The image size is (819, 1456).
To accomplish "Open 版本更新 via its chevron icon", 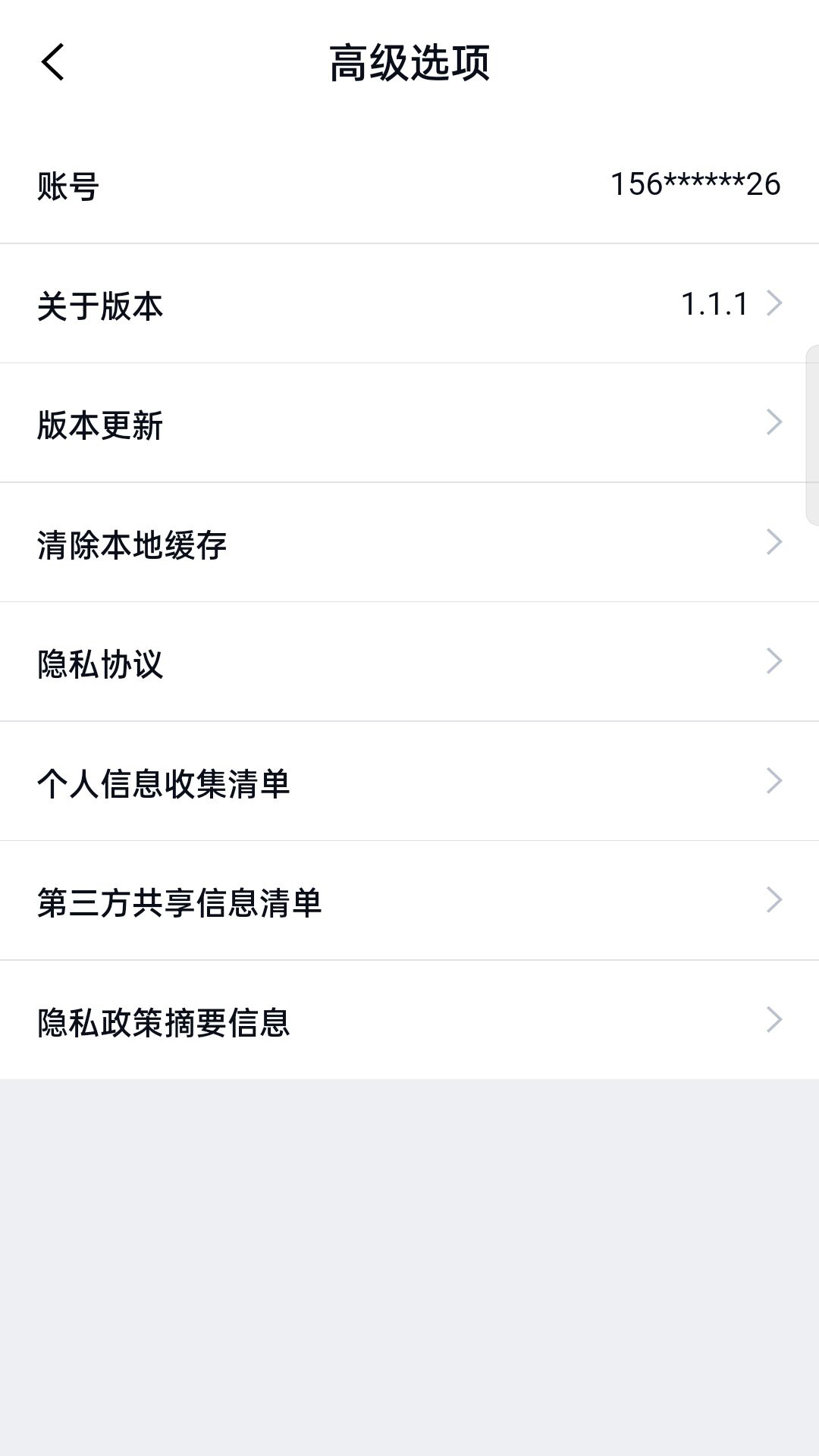I will tap(775, 422).
